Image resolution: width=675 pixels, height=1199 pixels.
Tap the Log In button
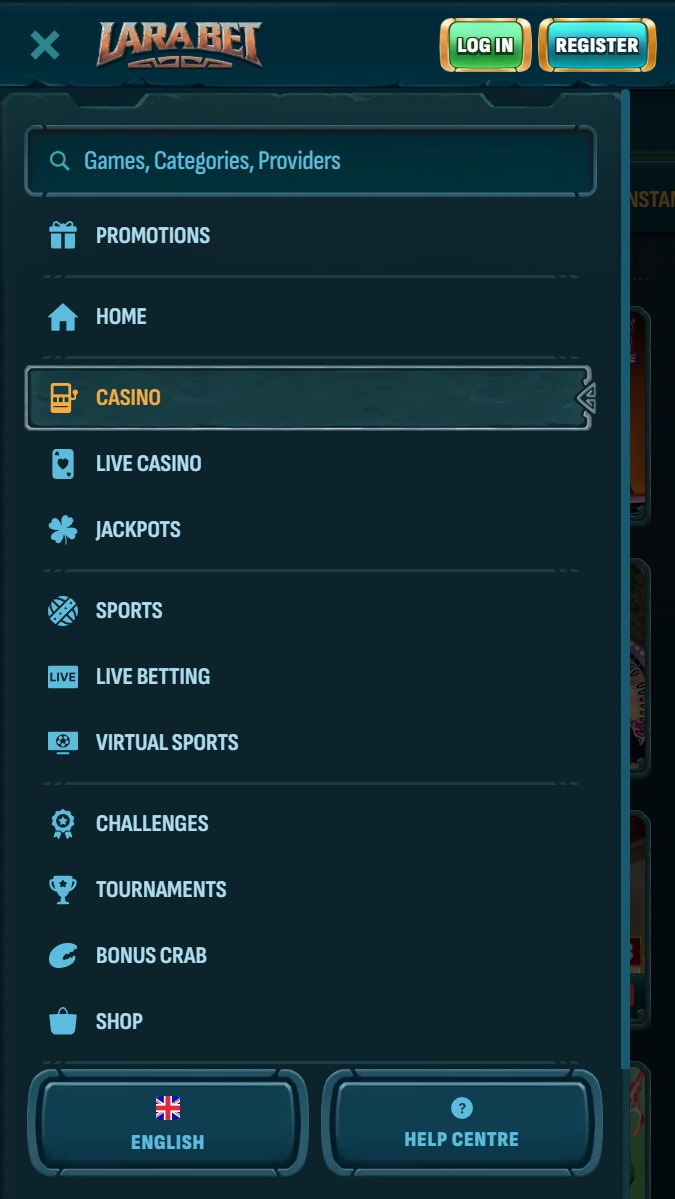point(485,45)
